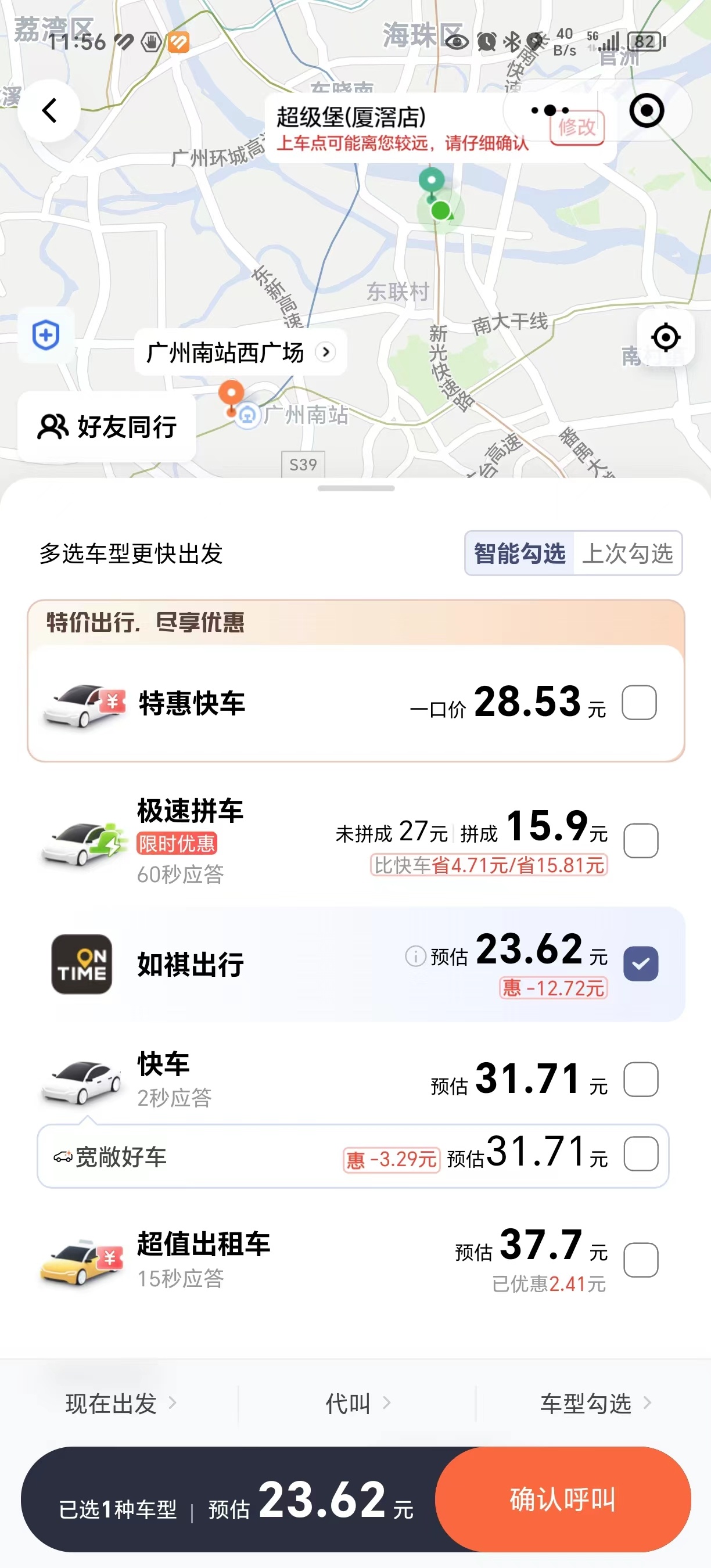Switch to 智能勾选 tab
Image resolution: width=711 pixels, height=1568 pixels.
click(x=519, y=553)
